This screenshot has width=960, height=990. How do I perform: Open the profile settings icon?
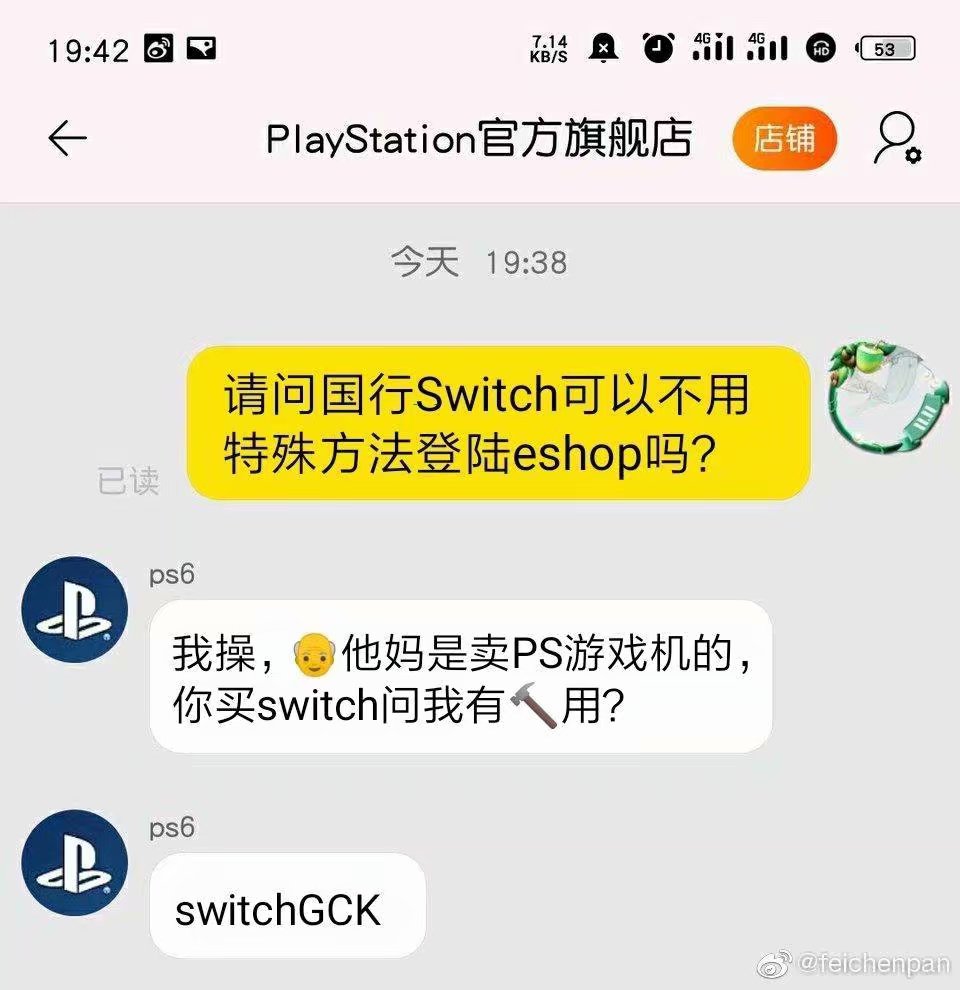(897, 139)
